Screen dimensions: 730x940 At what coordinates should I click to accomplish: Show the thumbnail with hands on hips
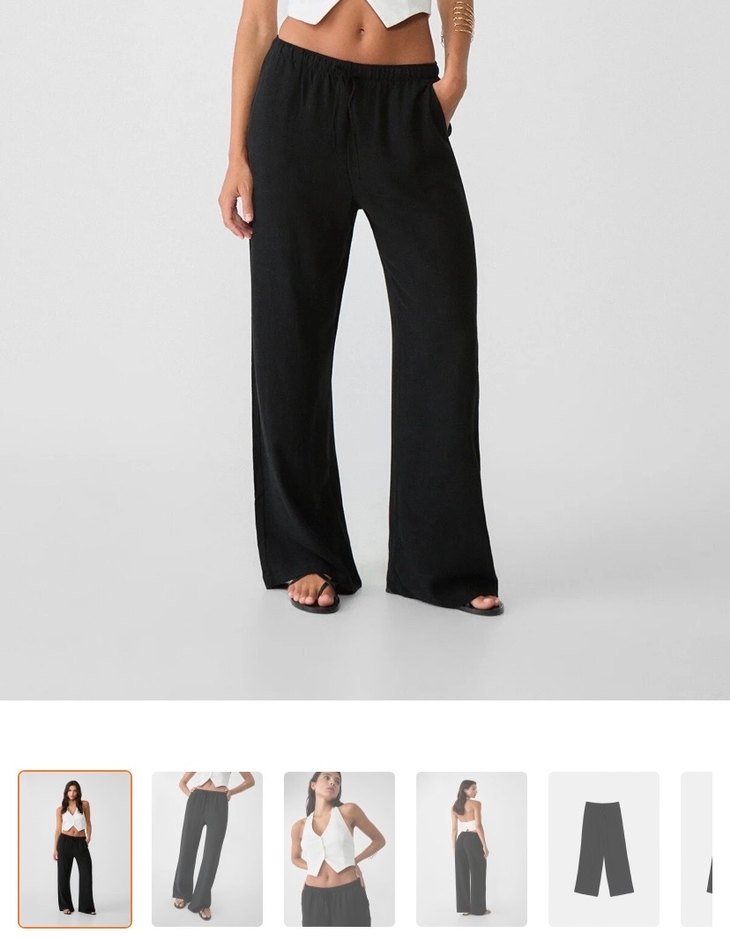coord(207,849)
